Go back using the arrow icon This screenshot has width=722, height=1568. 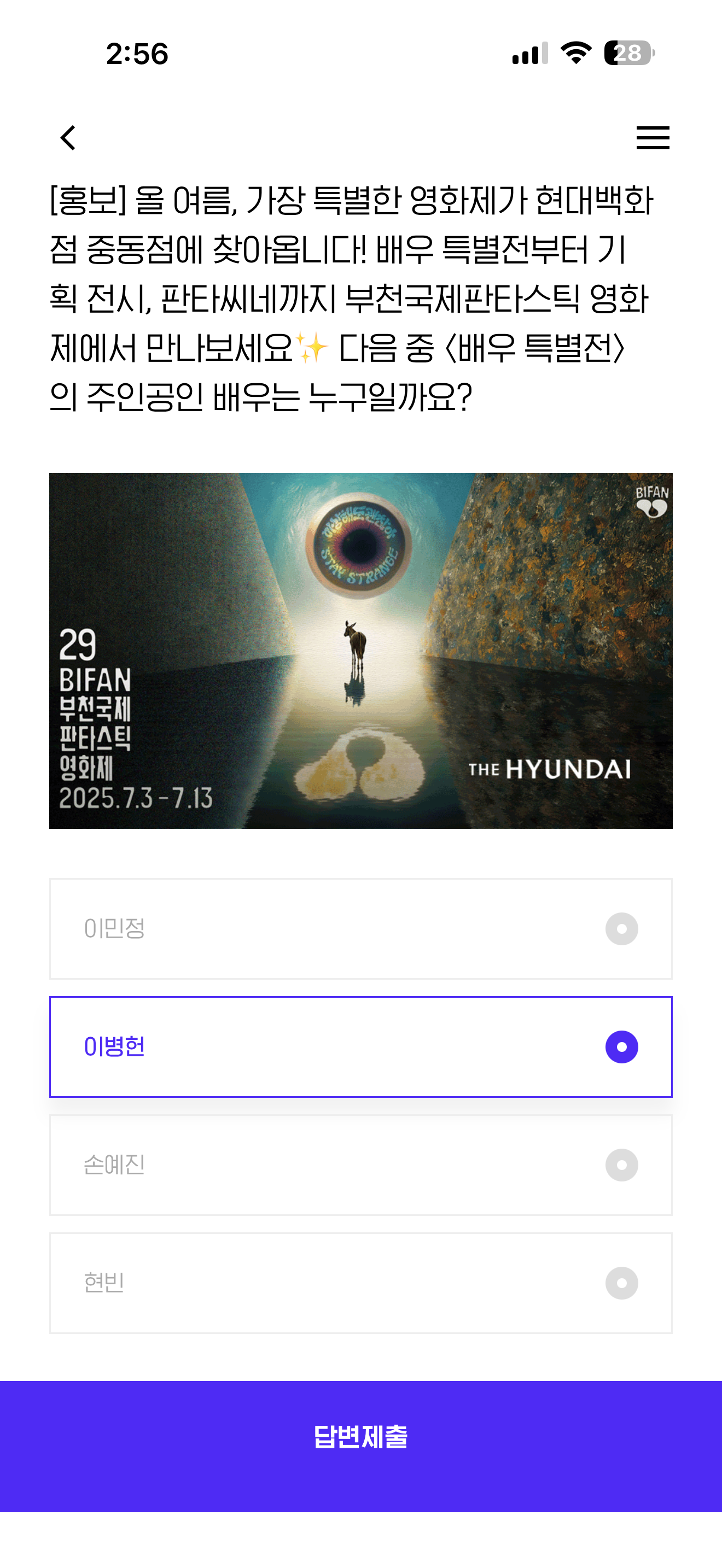68,138
